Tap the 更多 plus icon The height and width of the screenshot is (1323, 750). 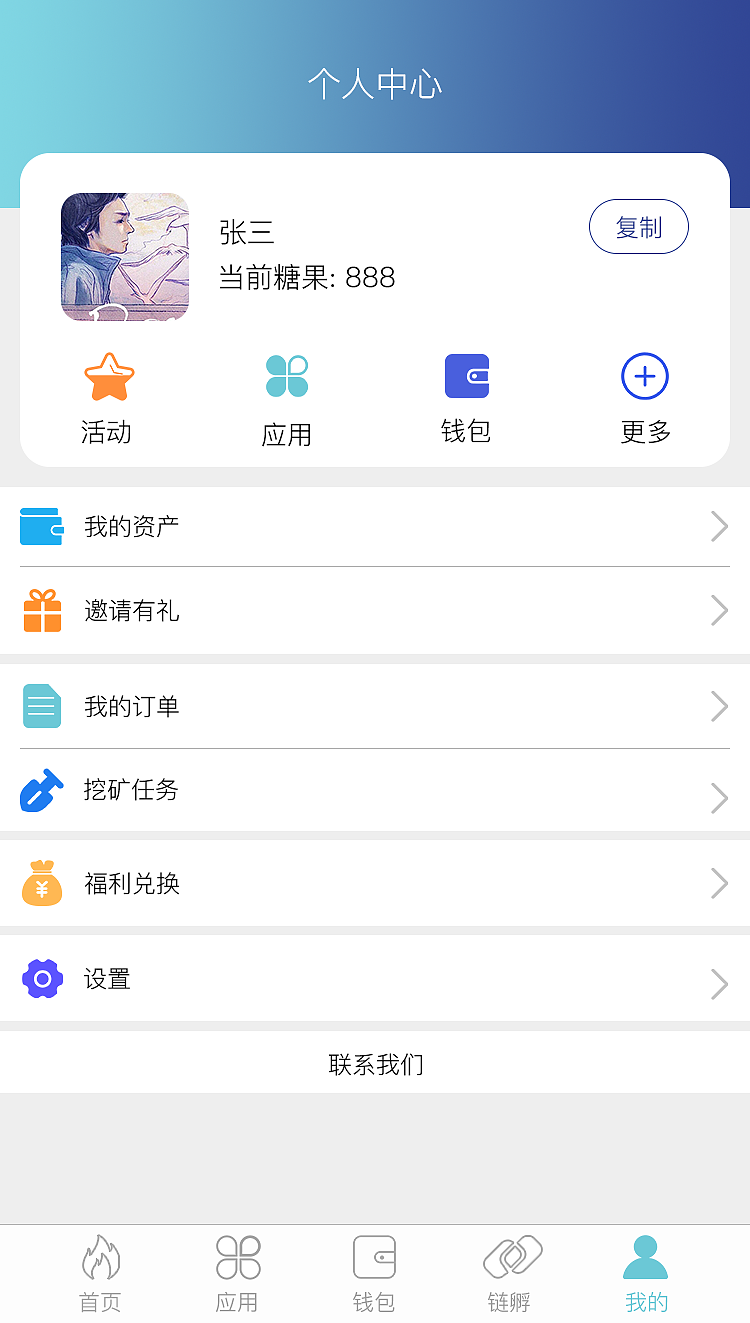point(644,376)
